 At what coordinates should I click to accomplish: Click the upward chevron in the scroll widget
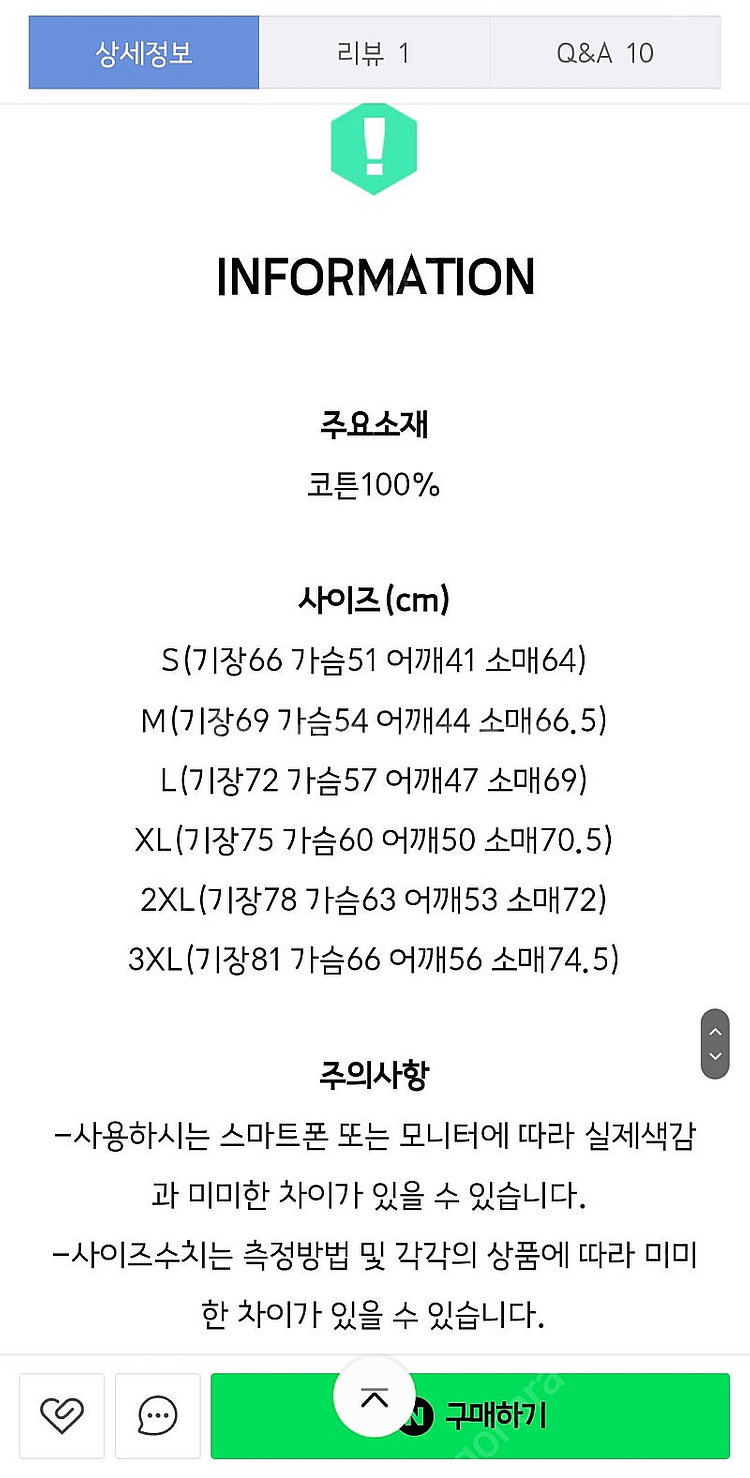pyautogui.click(x=714, y=1031)
